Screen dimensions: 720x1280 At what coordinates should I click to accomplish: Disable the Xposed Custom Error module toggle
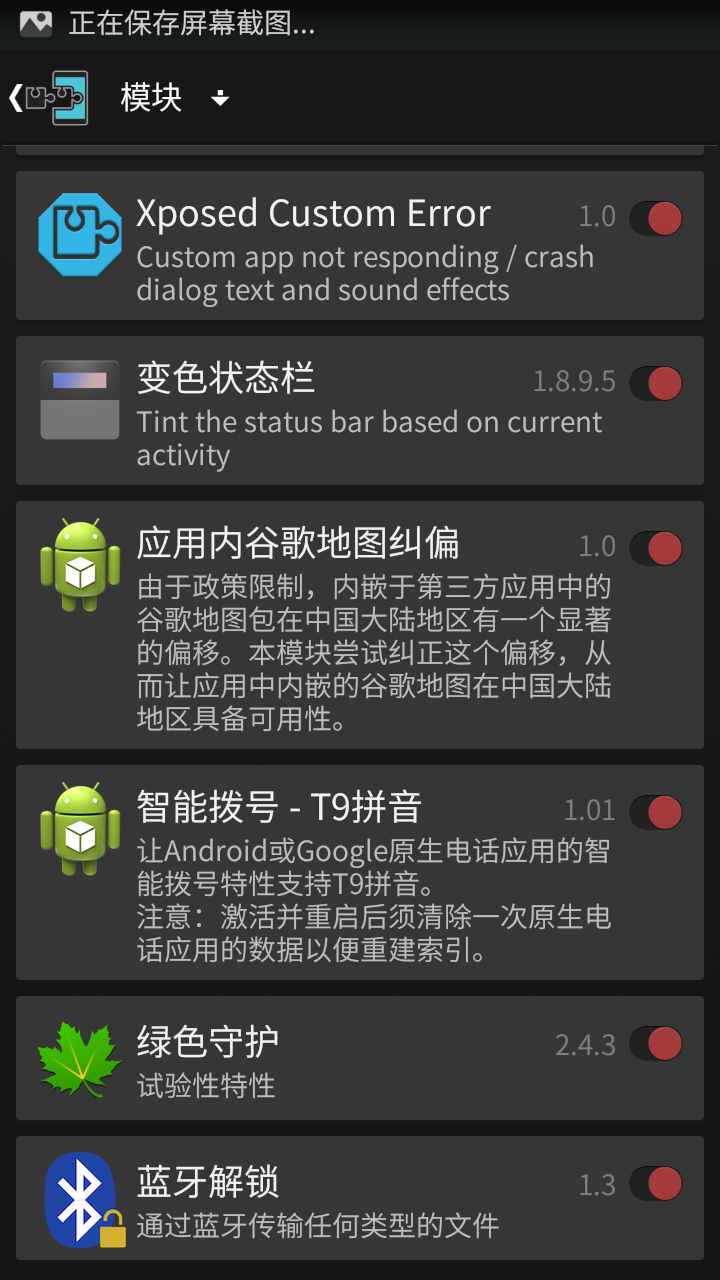click(655, 217)
